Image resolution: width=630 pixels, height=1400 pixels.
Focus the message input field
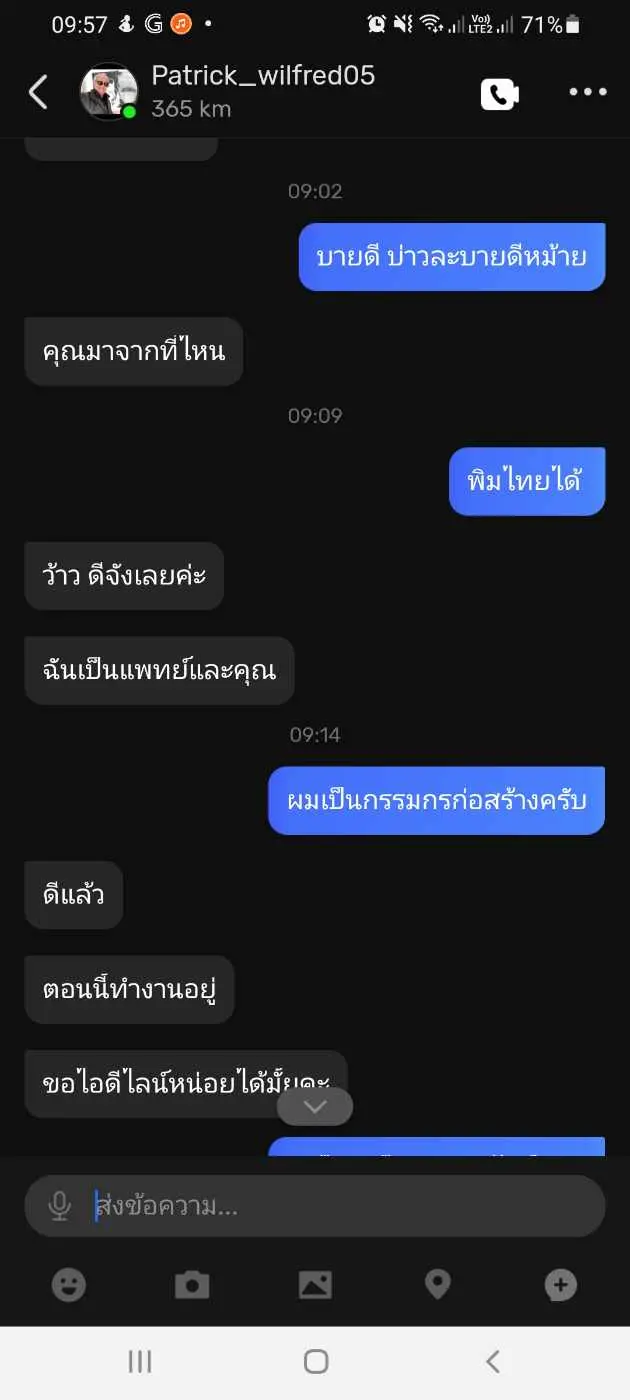point(340,1206)
